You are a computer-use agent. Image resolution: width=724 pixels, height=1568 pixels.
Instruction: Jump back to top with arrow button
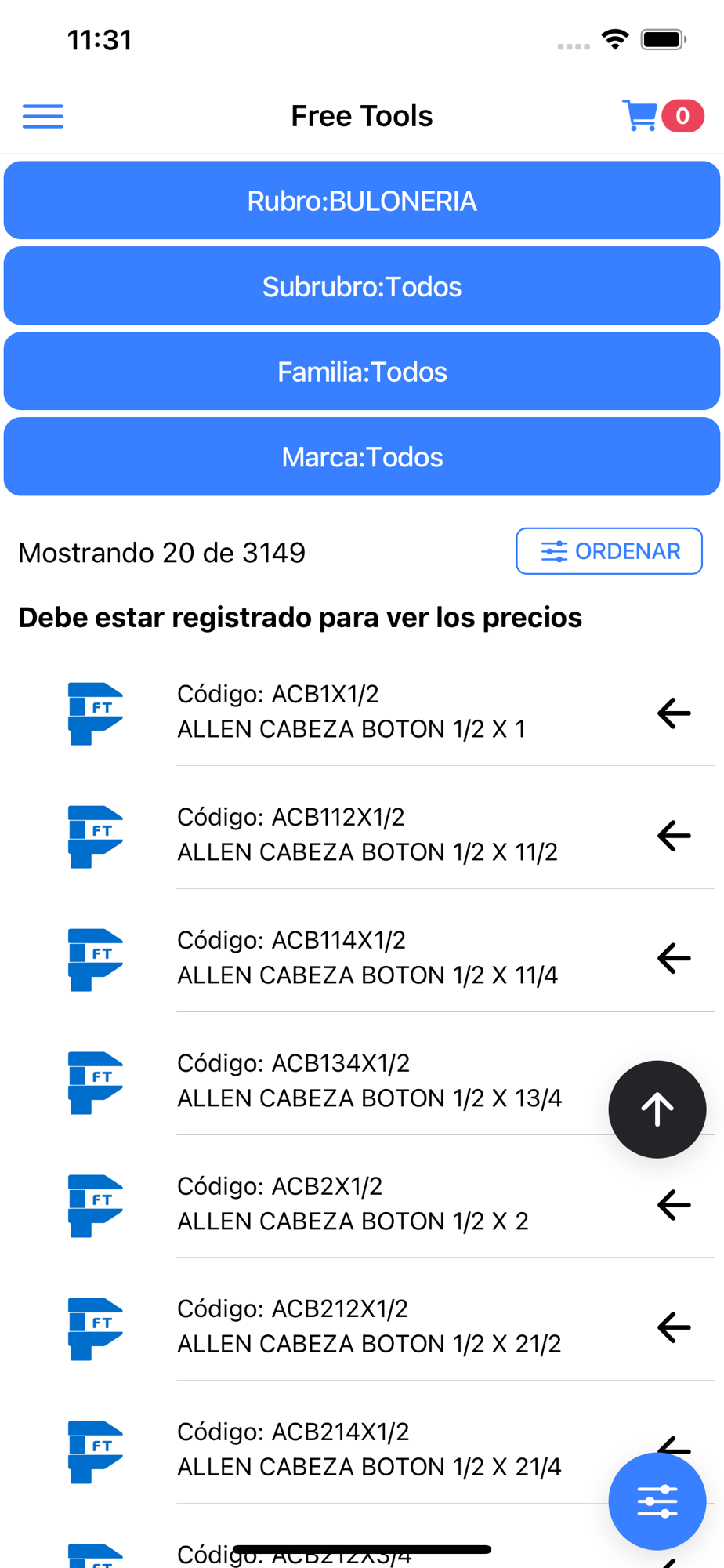tap(657, 1109)
